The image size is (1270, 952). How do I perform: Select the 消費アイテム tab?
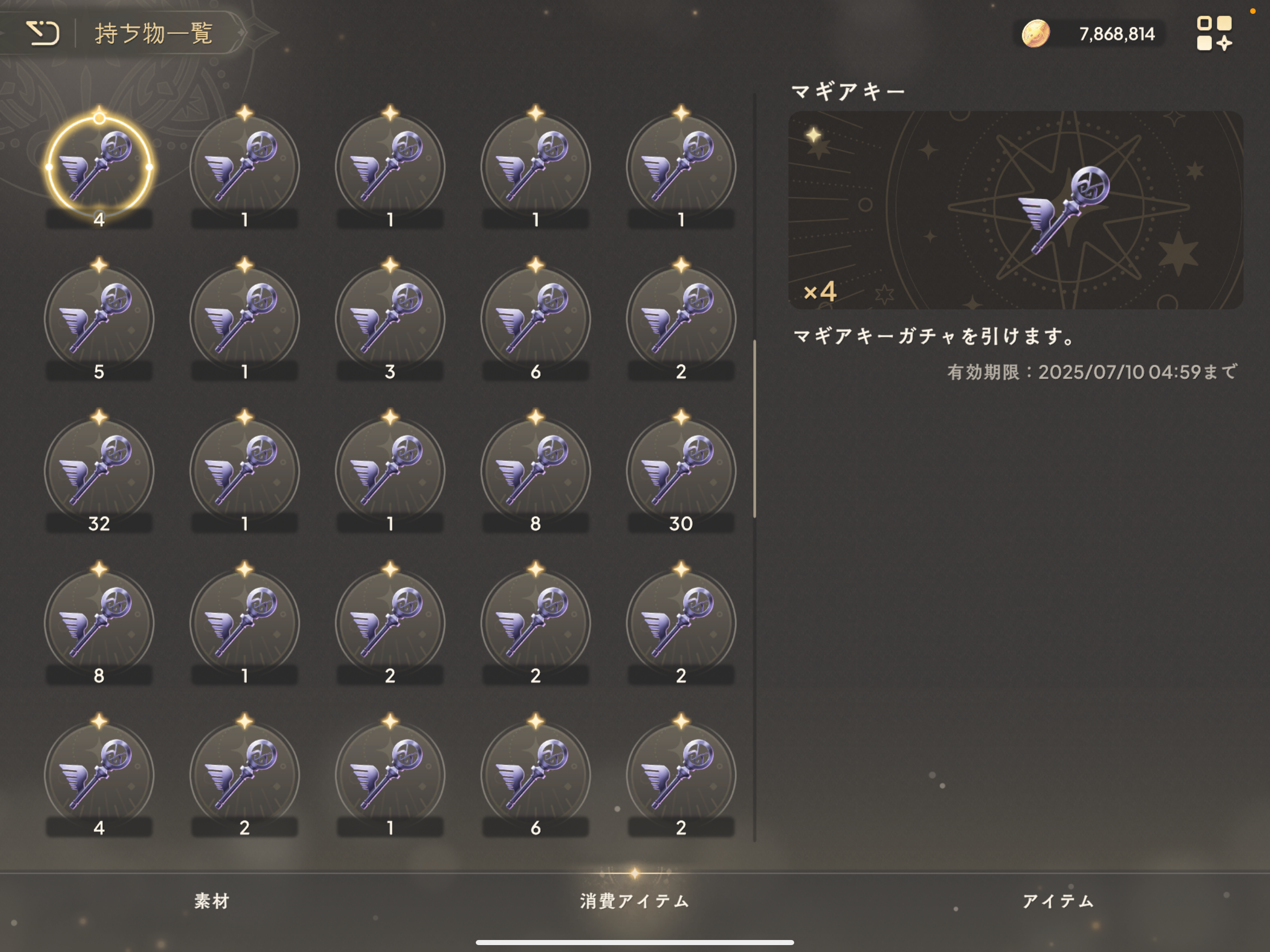(x=635, y=901)
